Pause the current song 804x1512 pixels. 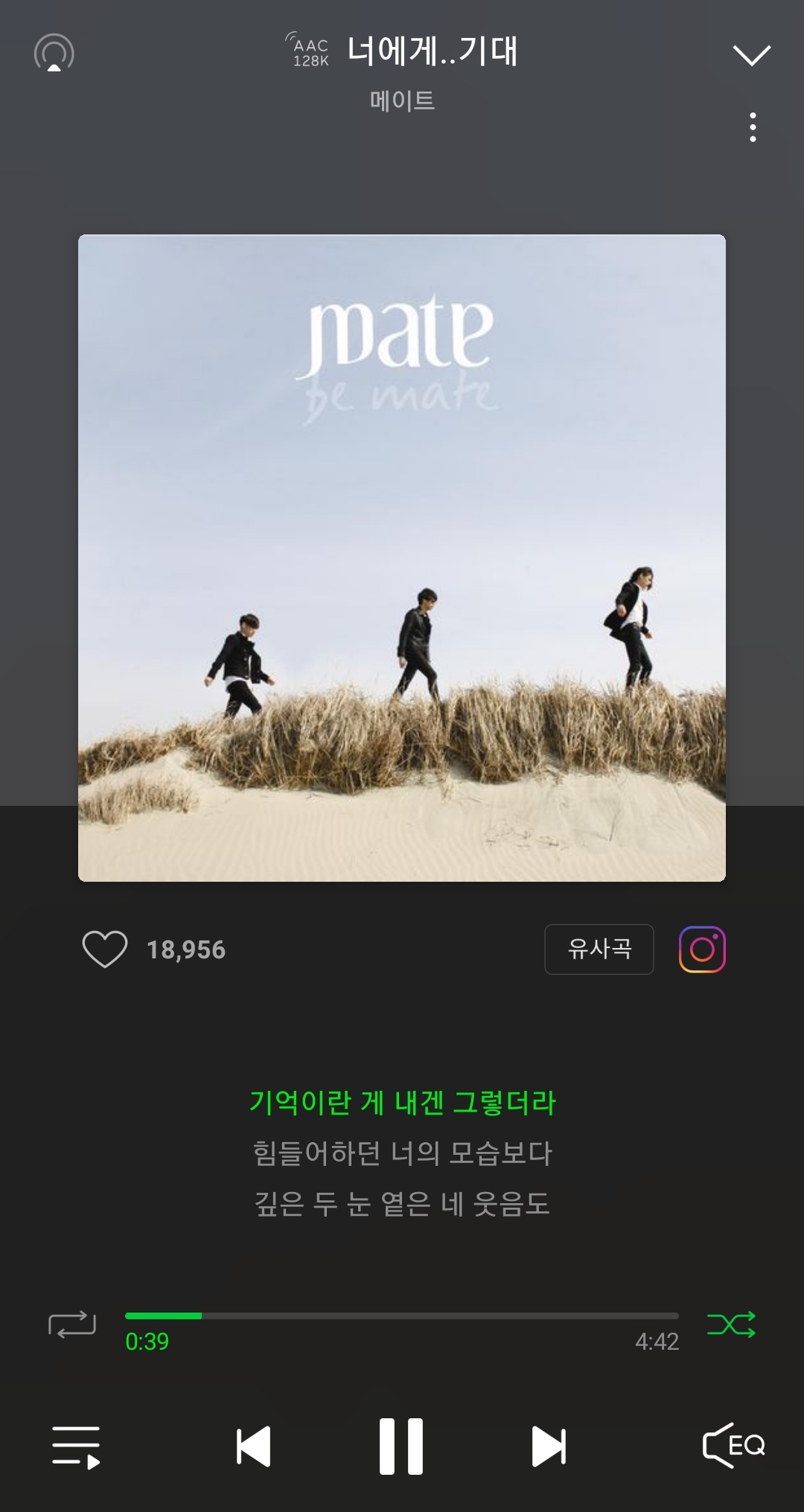point(401,1447)
